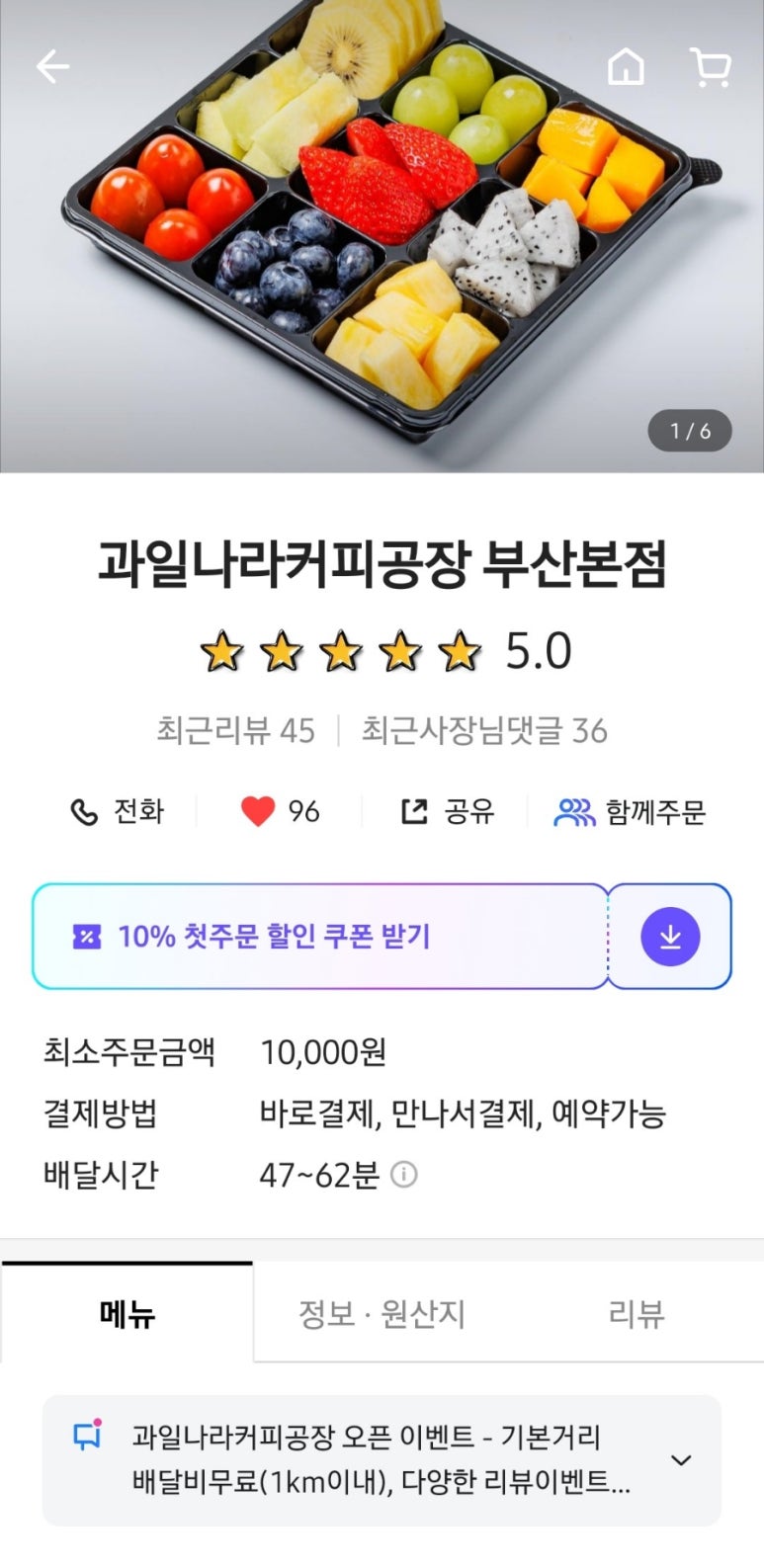This screenshot has width=764, height=1568.
Task: Call the store via 전화
Action: [x=118, y=812]
